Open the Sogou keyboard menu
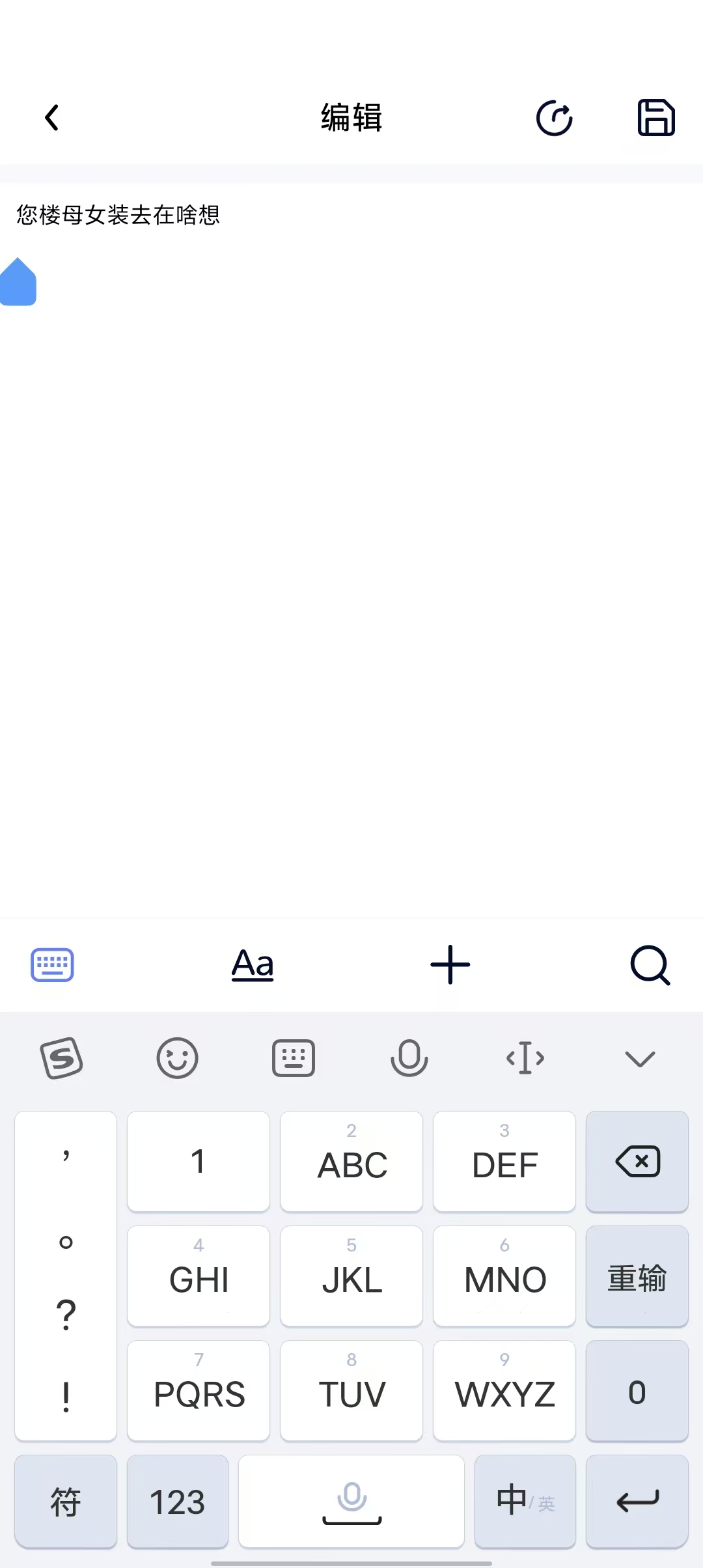The height and width of the screenshot is (1568, 703). pos(62,1058)
